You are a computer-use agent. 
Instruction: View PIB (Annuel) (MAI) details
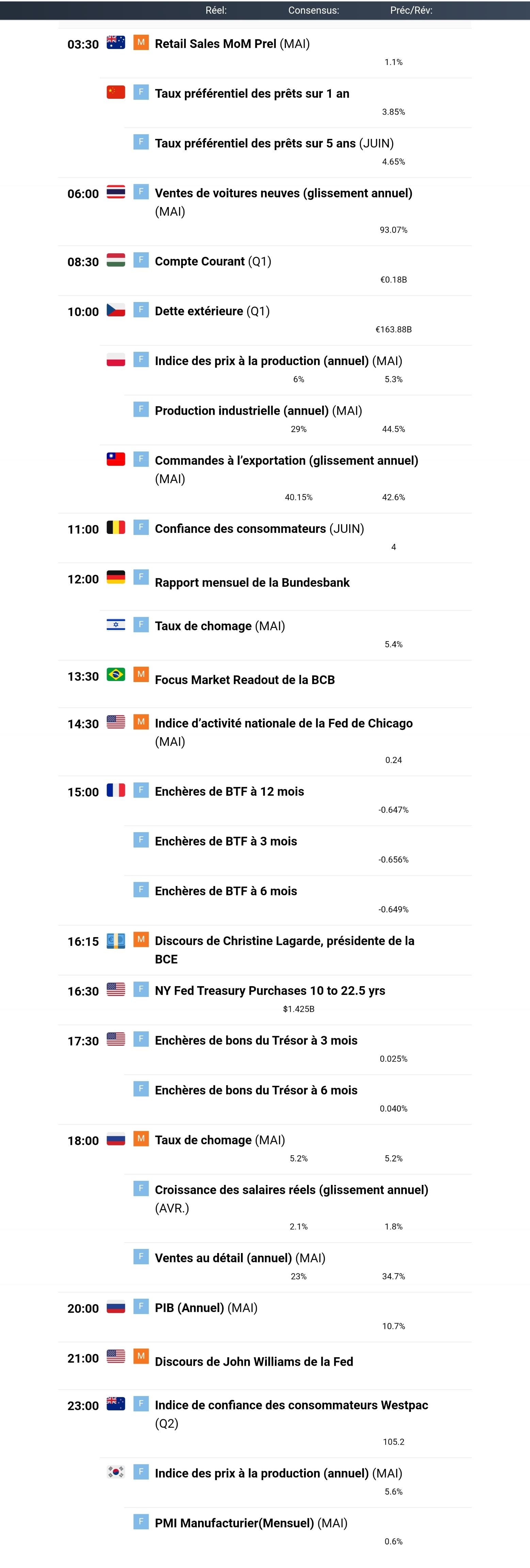[x=206, y=1308]
